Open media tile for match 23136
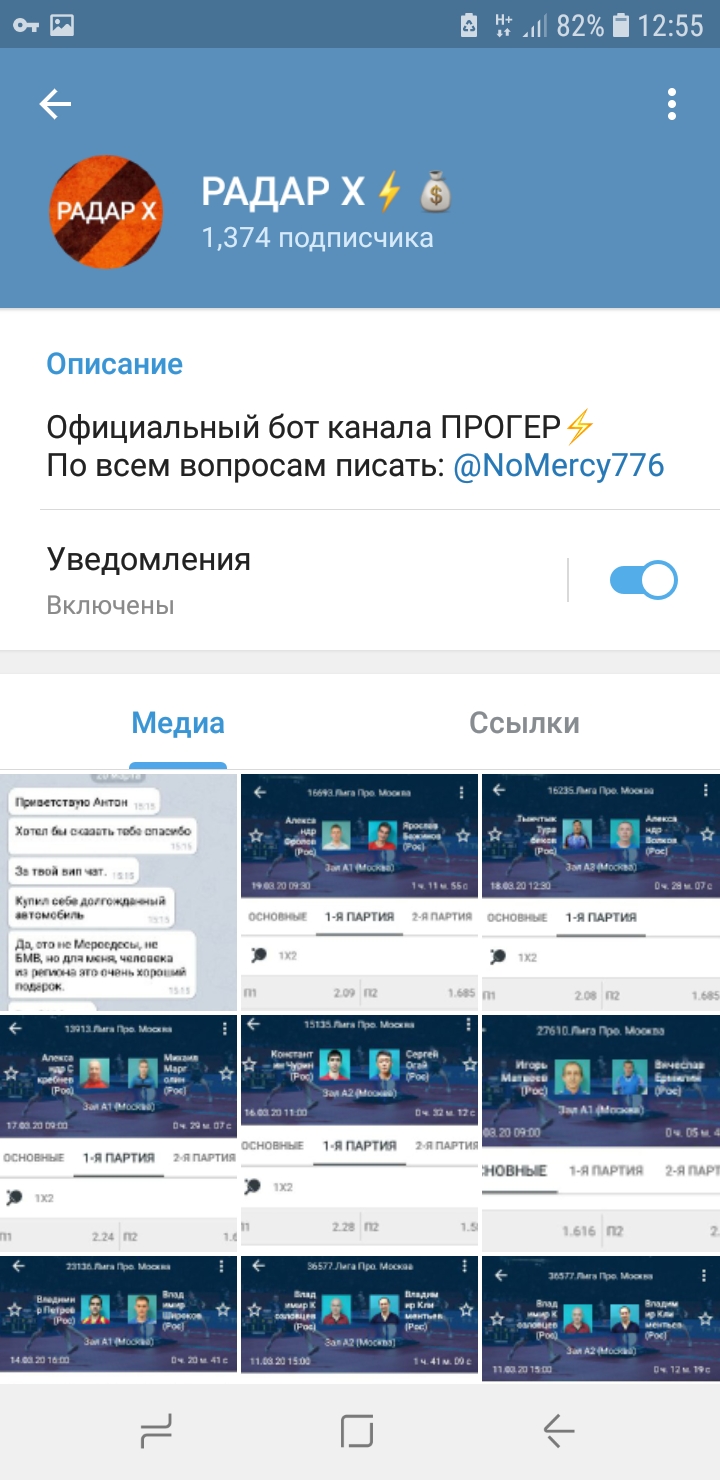Screen dimensions: 720x1480 pos(119,1318)
